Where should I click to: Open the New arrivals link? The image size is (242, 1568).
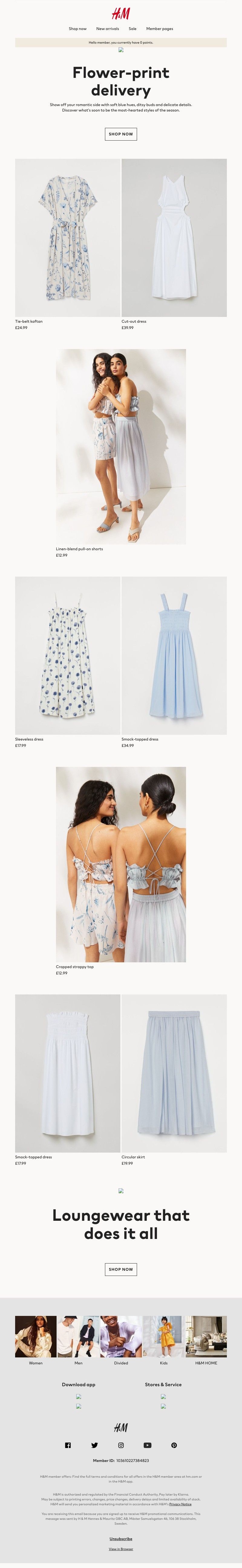[108, 28]
